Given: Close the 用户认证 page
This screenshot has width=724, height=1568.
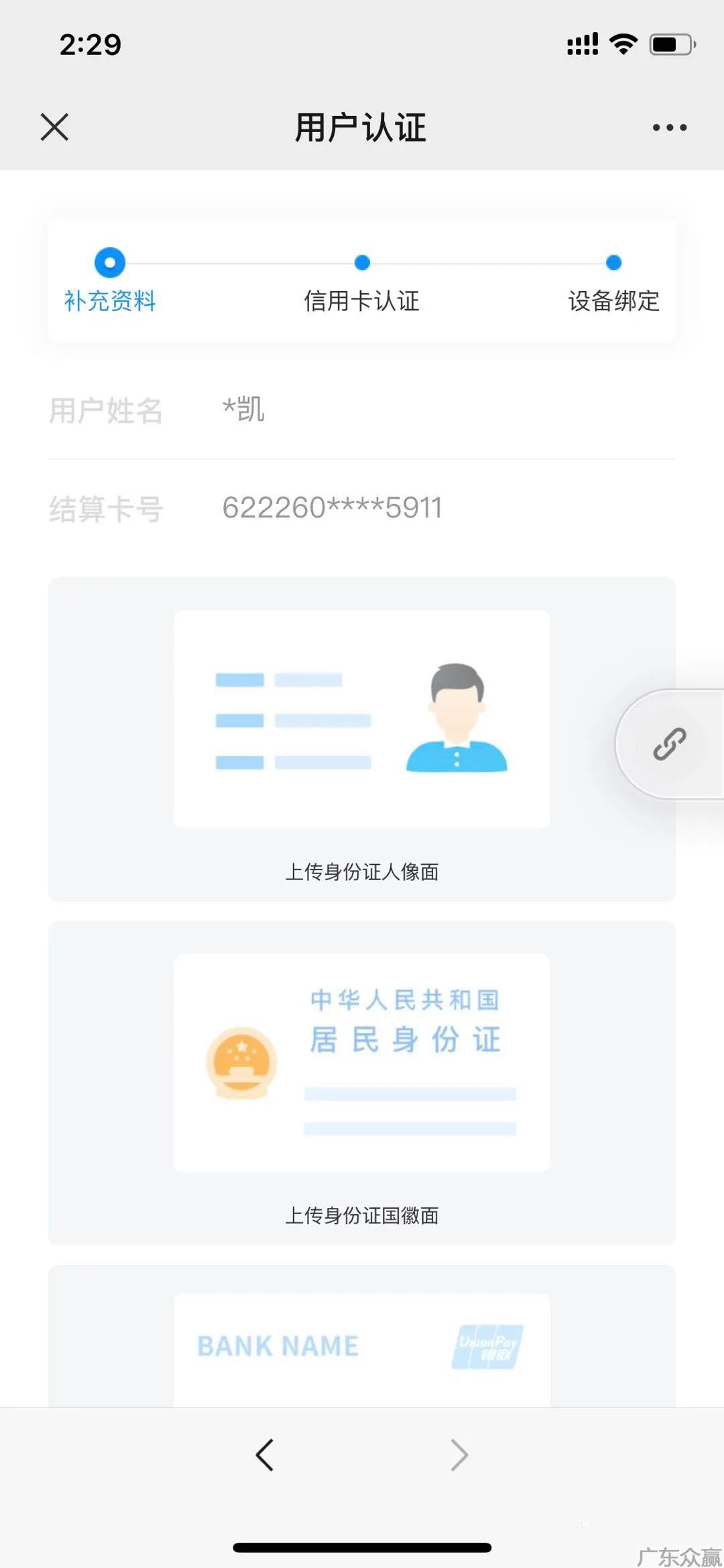Looking at the screenshot, I should pyautogui.click(x=54, y=127).
